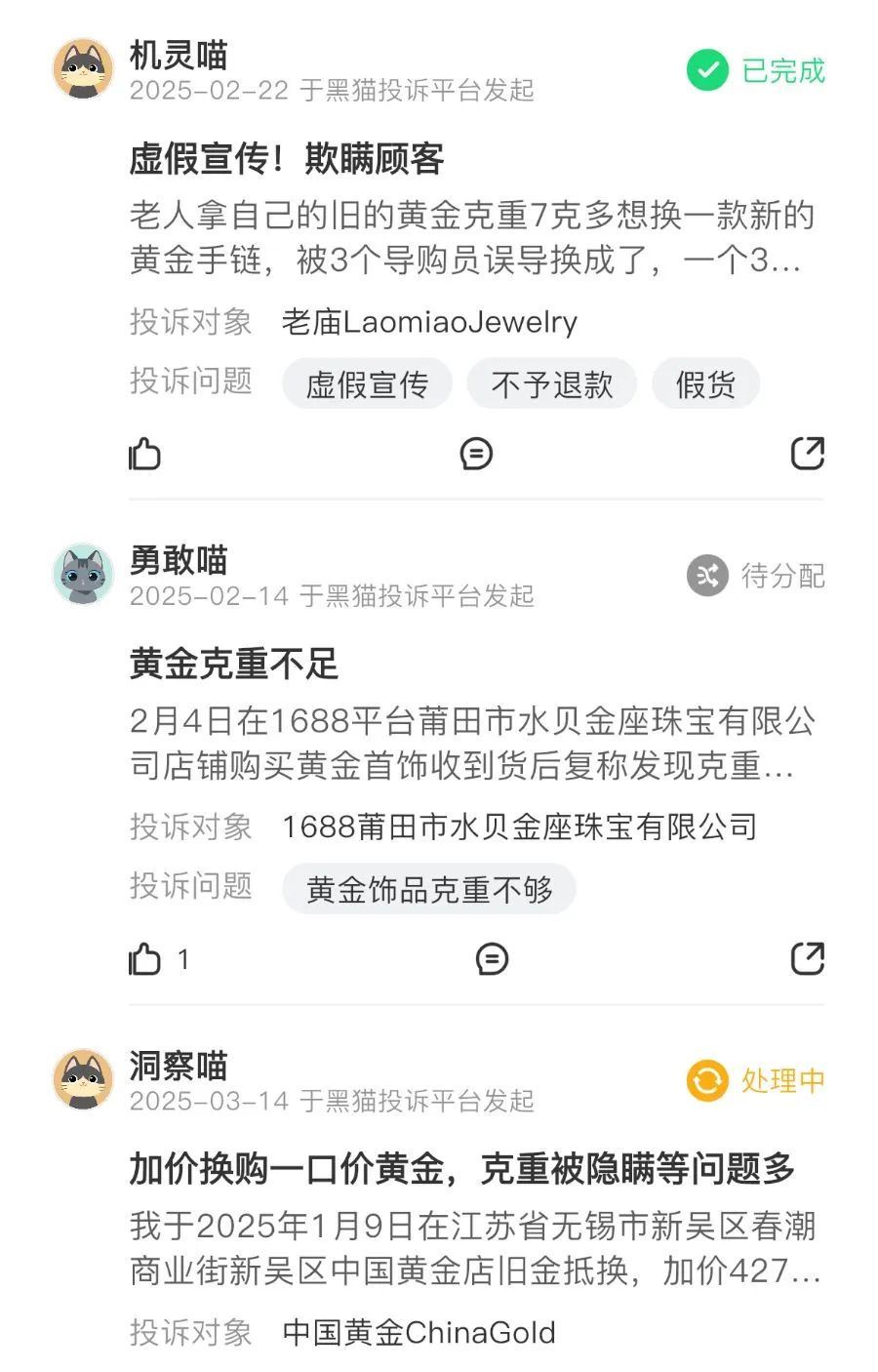Click the thumbs-up icon on 机灵喵's complaint
878x1372 pixels.
tap(144, 454)
